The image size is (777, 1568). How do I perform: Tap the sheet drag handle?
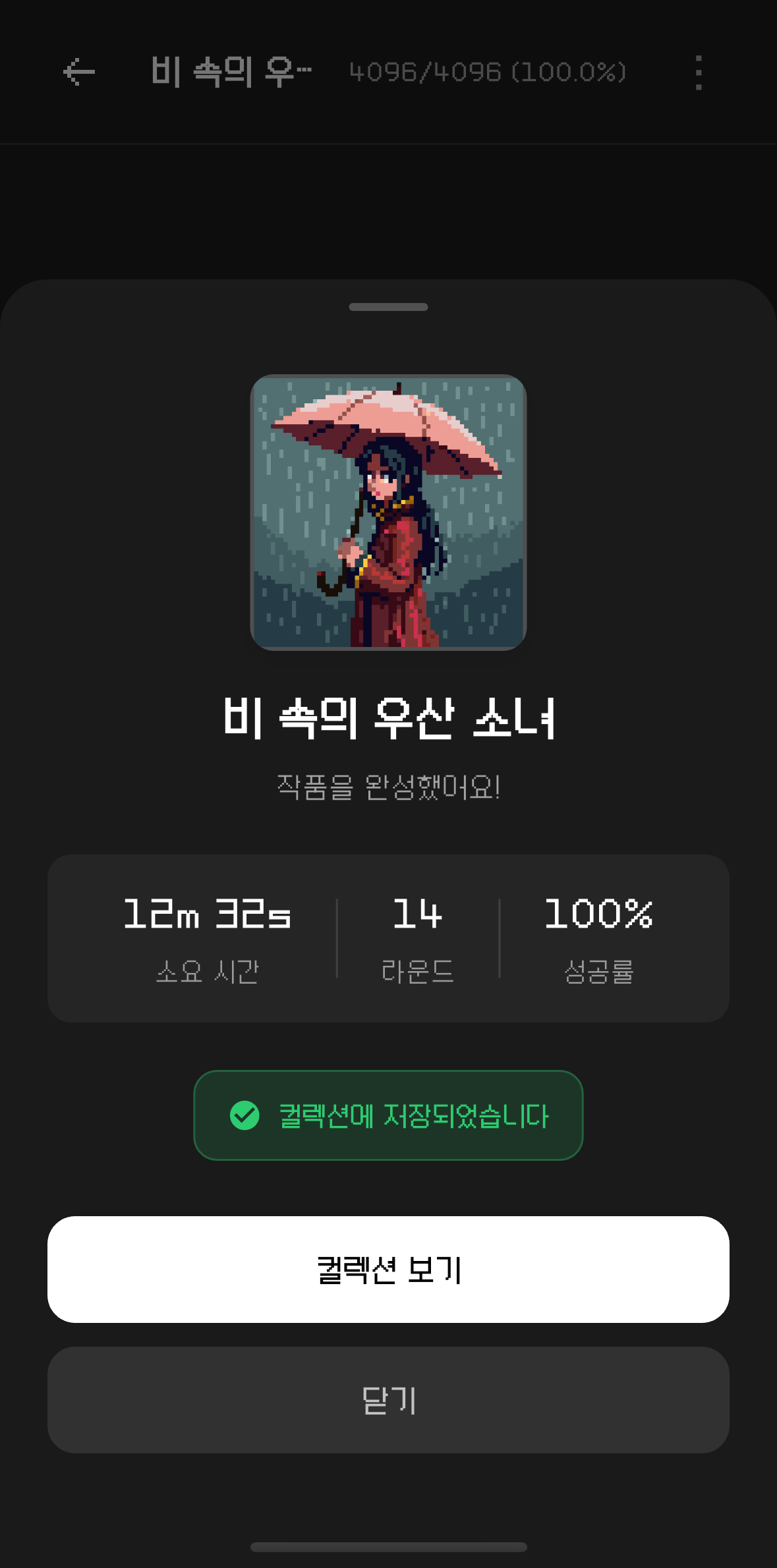388,307
